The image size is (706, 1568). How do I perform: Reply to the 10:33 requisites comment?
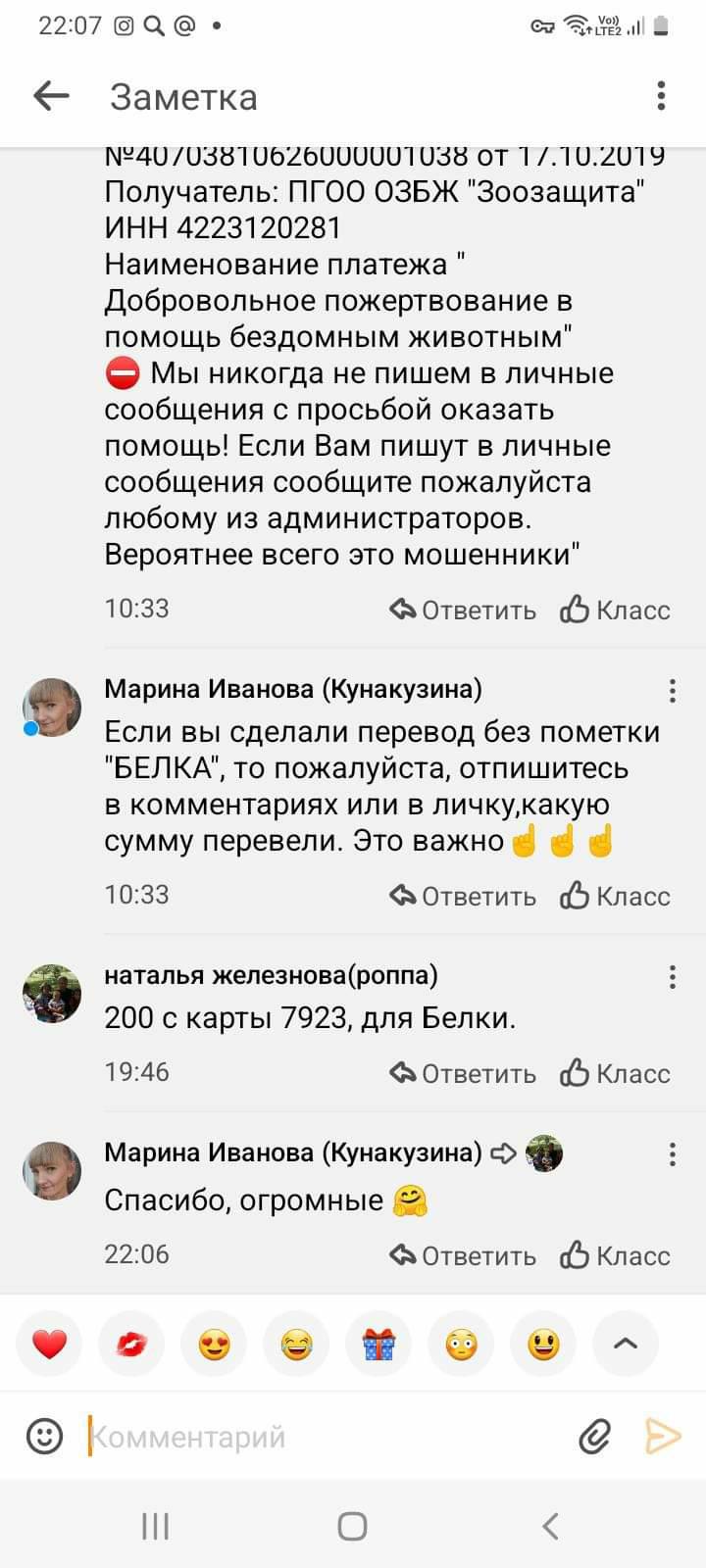463,610
